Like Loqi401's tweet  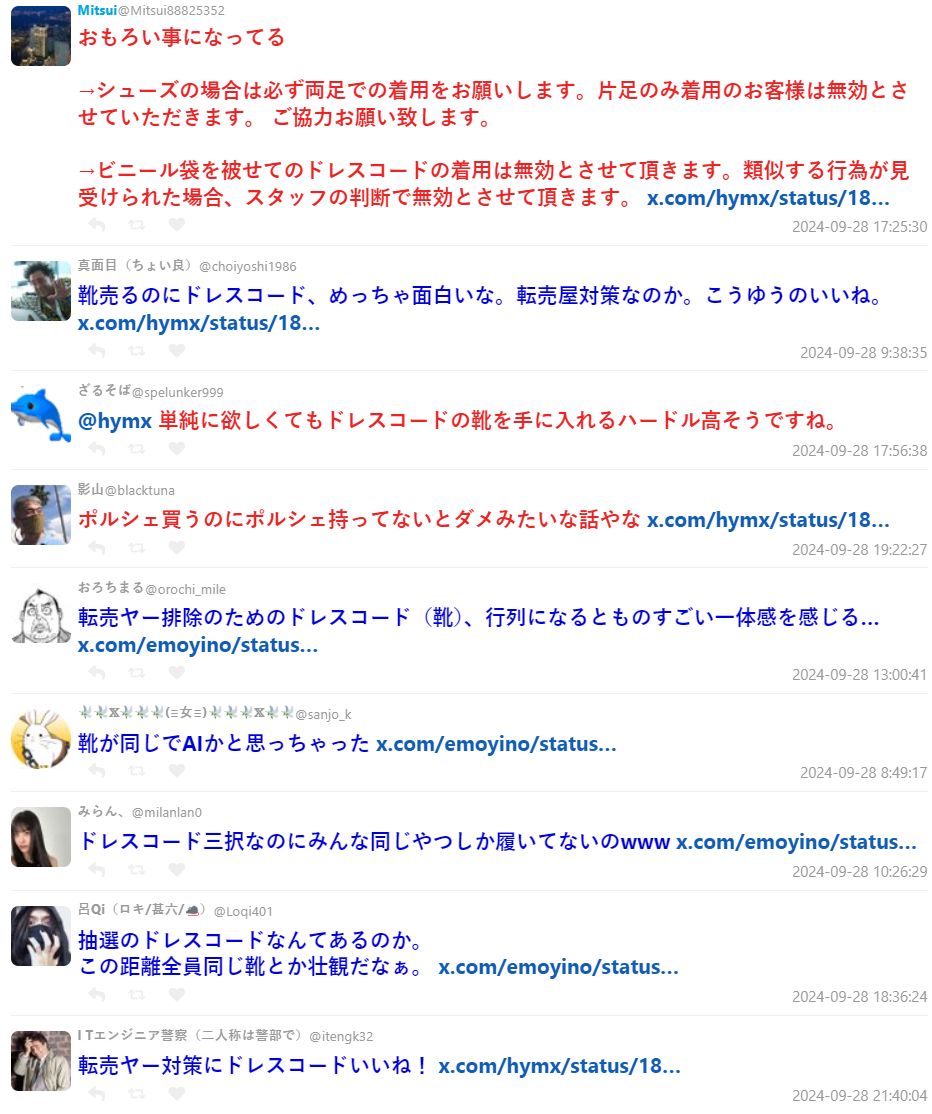[x=176, y=994]
